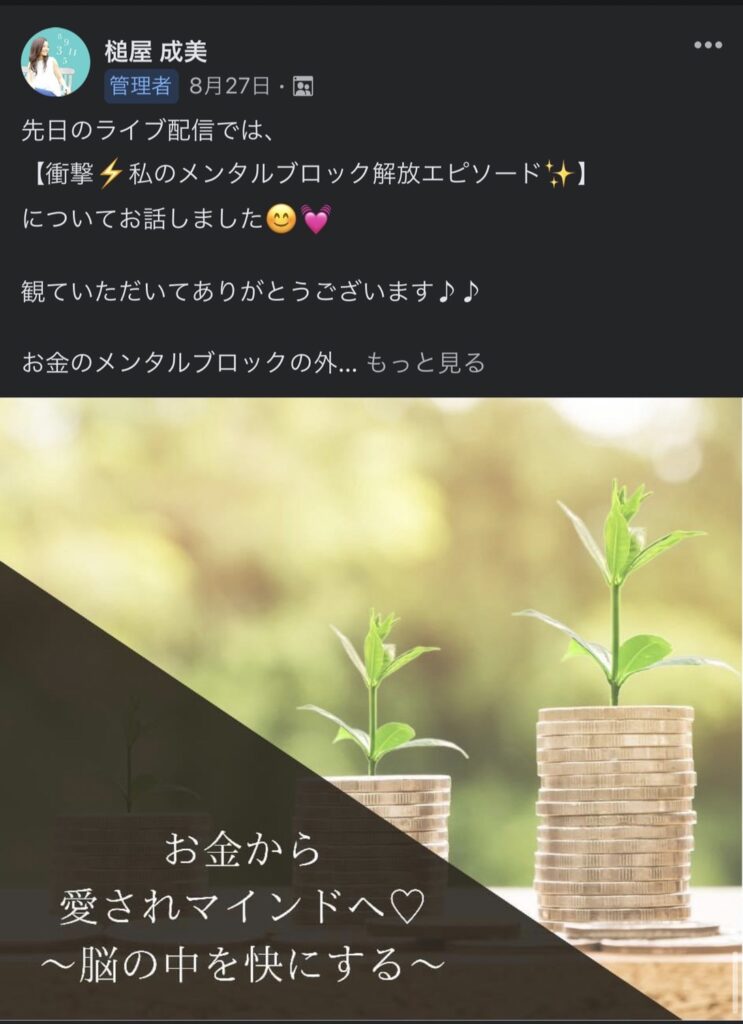743x1024 pixels.
Task: Open the post's three-dot overflow menu
Action: 707,45
